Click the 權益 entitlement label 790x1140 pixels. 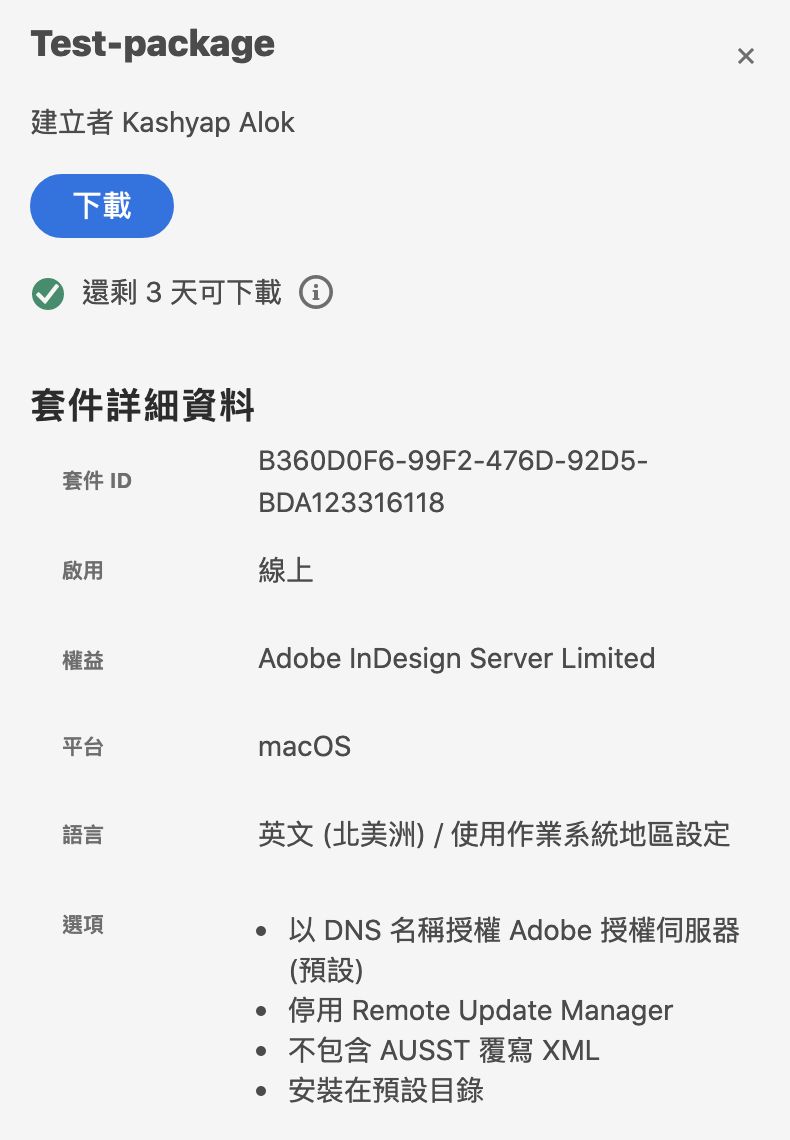click(83, 660)
